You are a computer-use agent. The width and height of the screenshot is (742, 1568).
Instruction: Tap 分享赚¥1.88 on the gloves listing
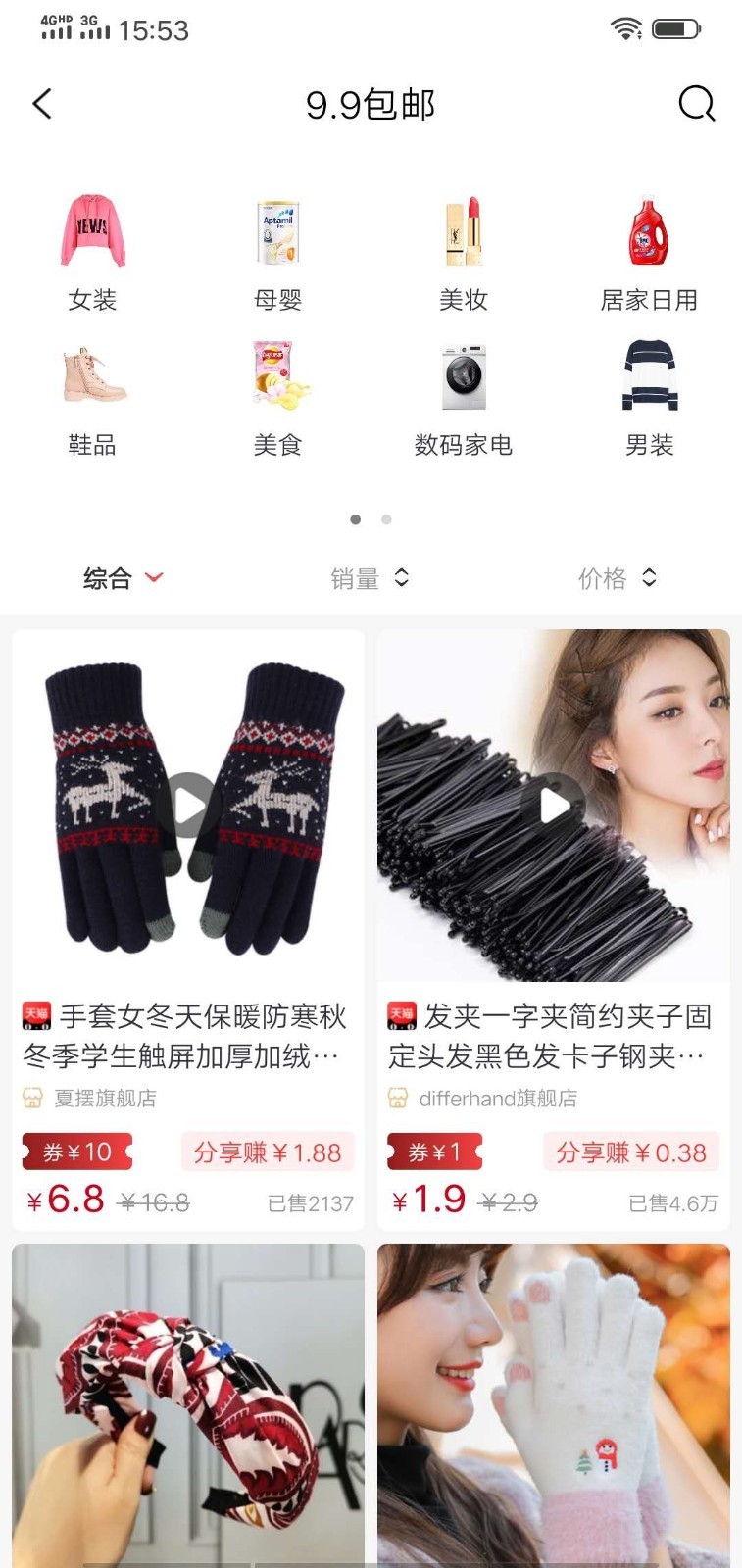(x=267, y=1152)
